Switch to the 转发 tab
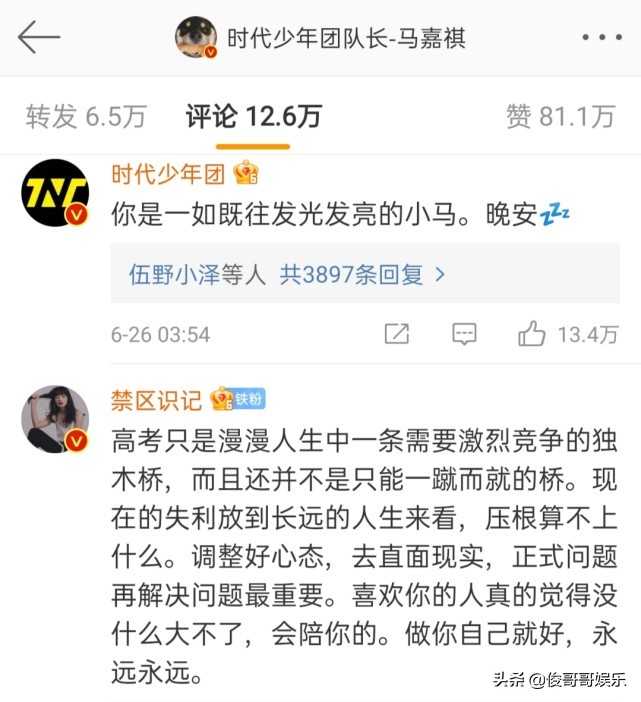 pyautogui.click(x=85, y=116)
